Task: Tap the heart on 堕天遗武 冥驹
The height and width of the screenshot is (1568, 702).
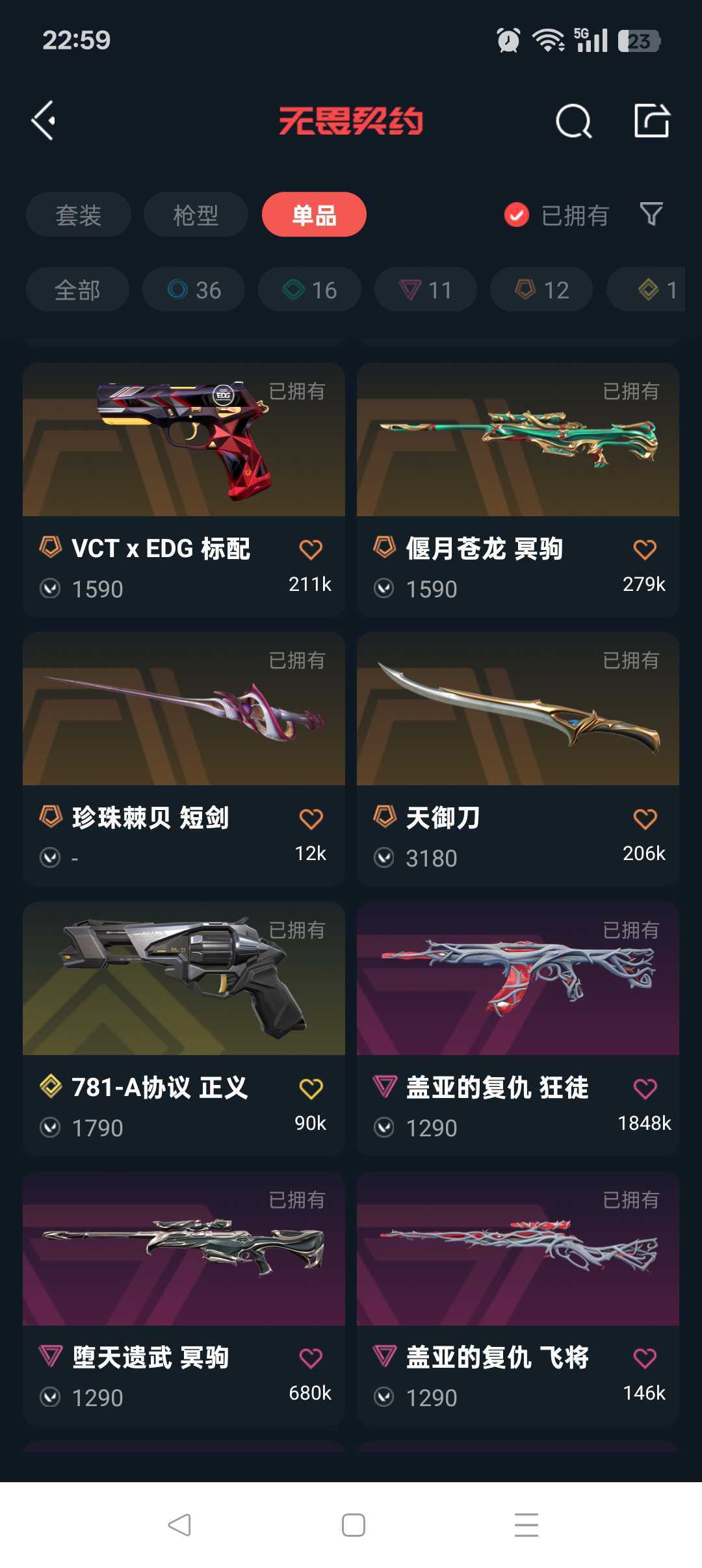Action: pyautogui.click(x=311, y=1358)
